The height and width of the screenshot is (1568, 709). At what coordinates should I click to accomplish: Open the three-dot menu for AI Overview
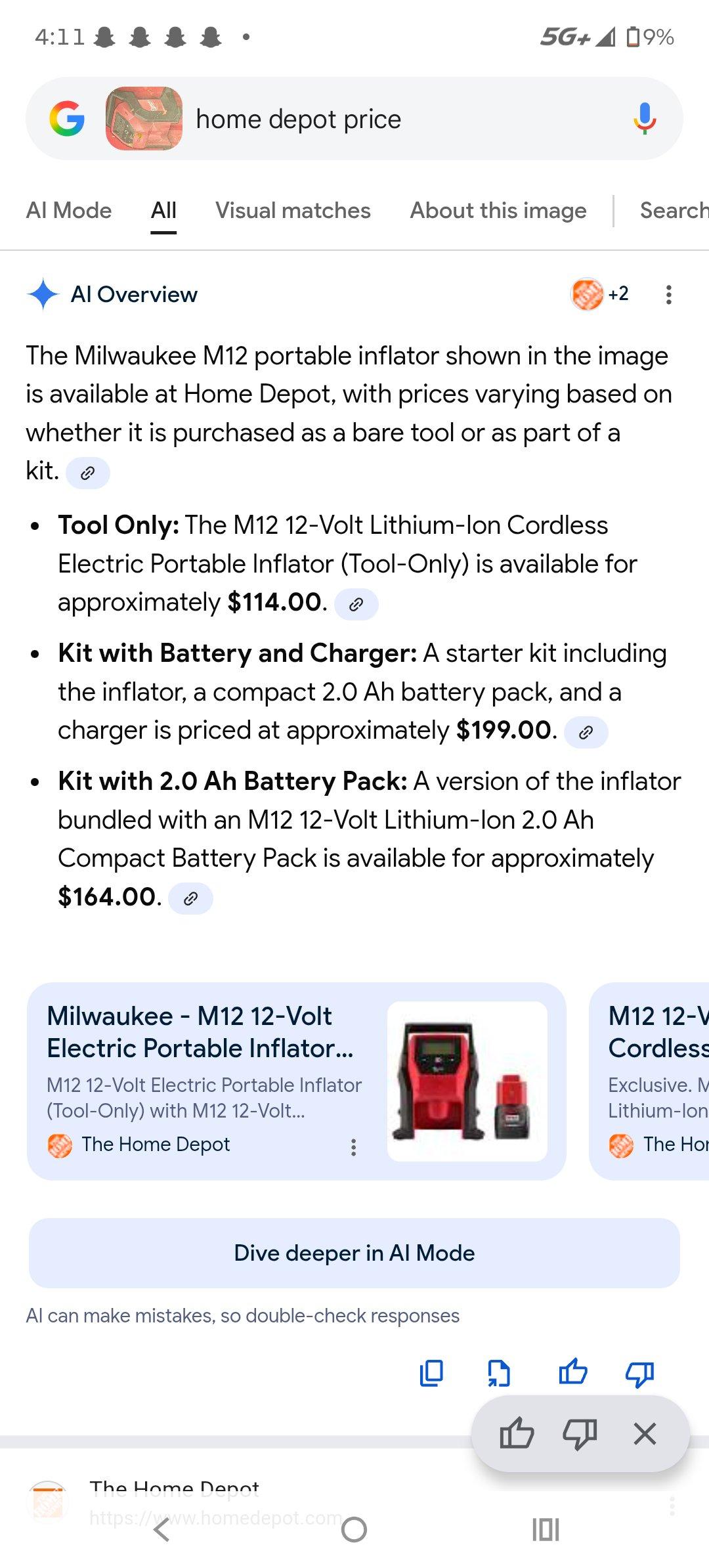(668, 295)
